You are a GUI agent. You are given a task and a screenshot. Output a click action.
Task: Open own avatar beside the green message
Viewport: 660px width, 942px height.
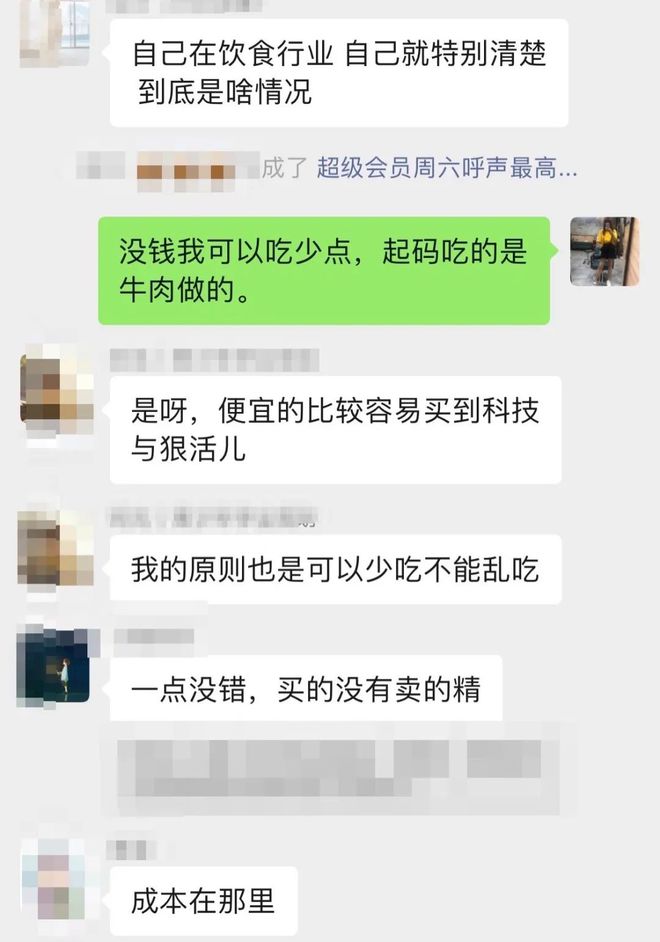[604, 252]
